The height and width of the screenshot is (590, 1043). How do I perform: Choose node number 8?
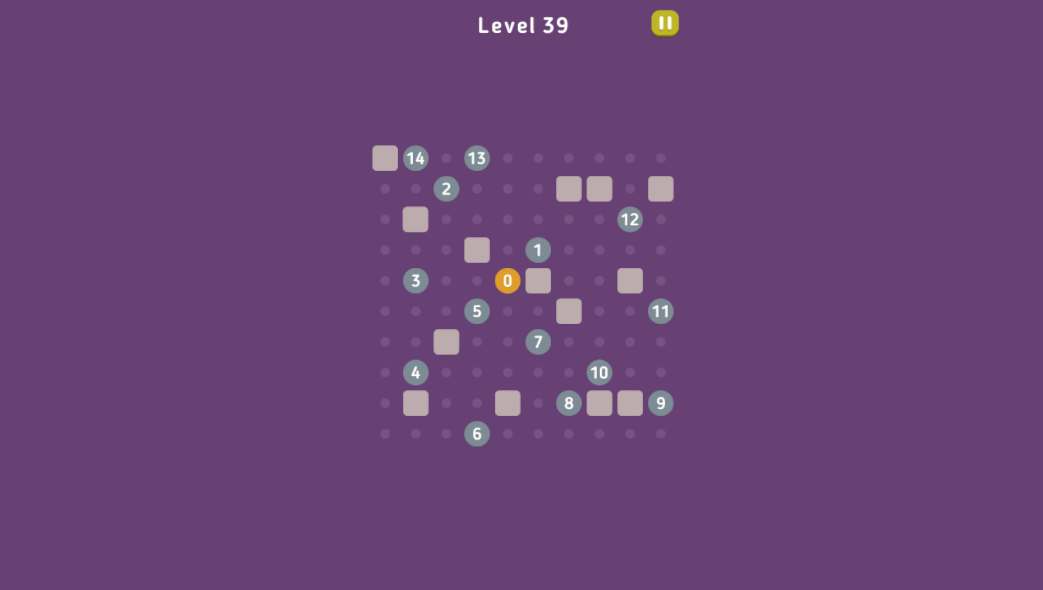pos(569,403)
